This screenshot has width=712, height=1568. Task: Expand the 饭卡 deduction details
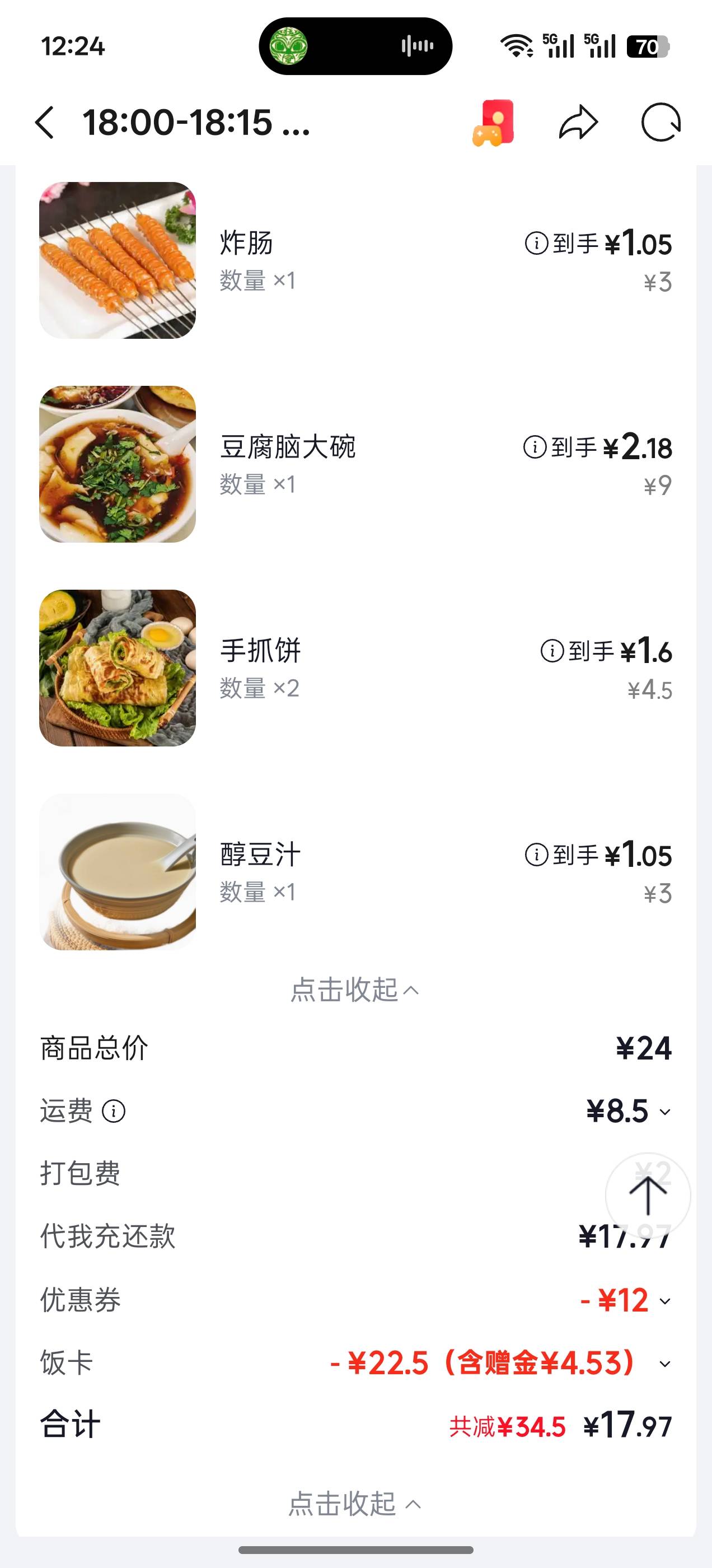pos(665,1364)
